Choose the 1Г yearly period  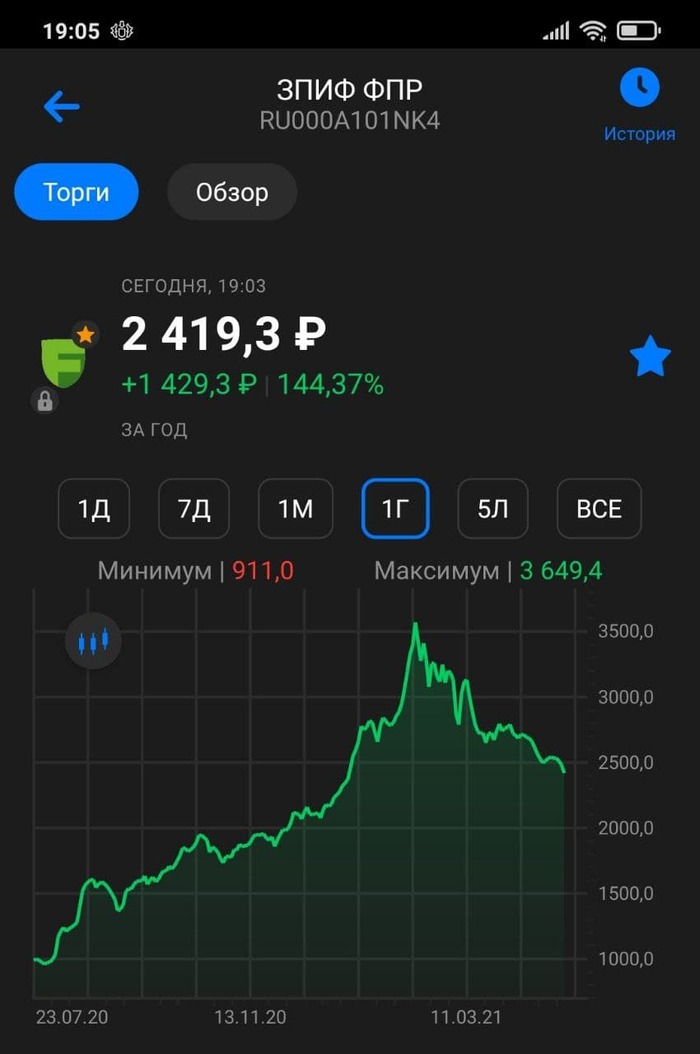[395, 509]
